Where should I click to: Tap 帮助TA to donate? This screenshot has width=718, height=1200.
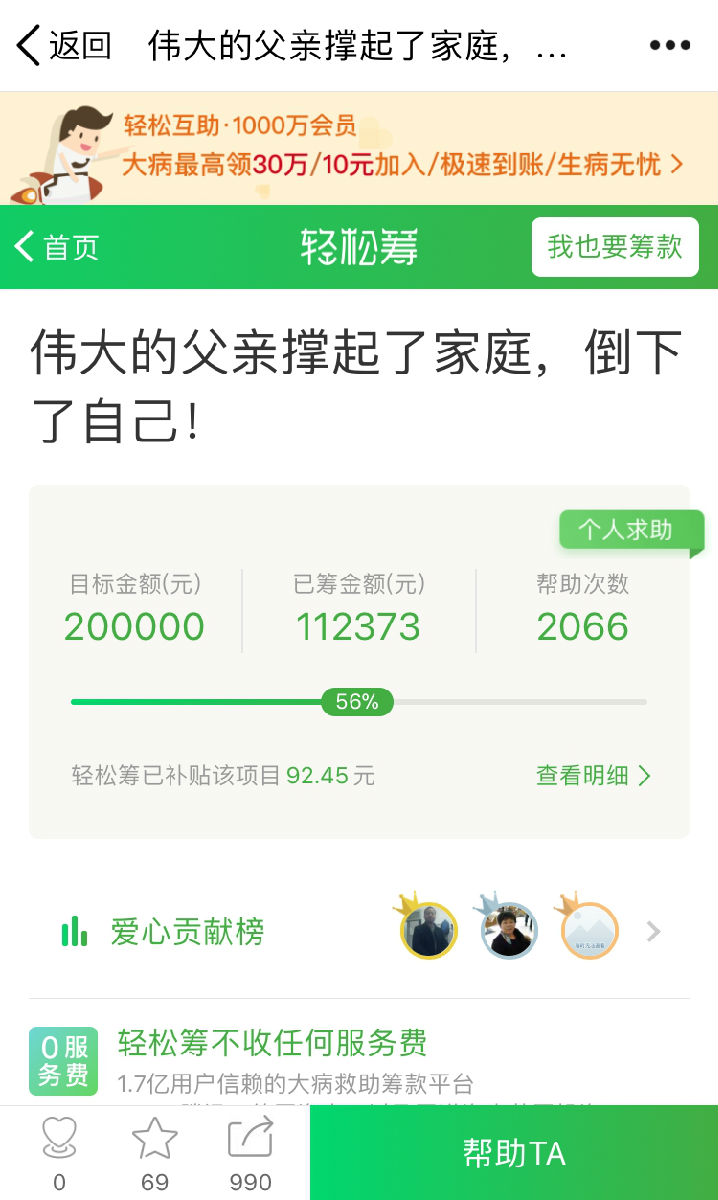[514, 1153]
